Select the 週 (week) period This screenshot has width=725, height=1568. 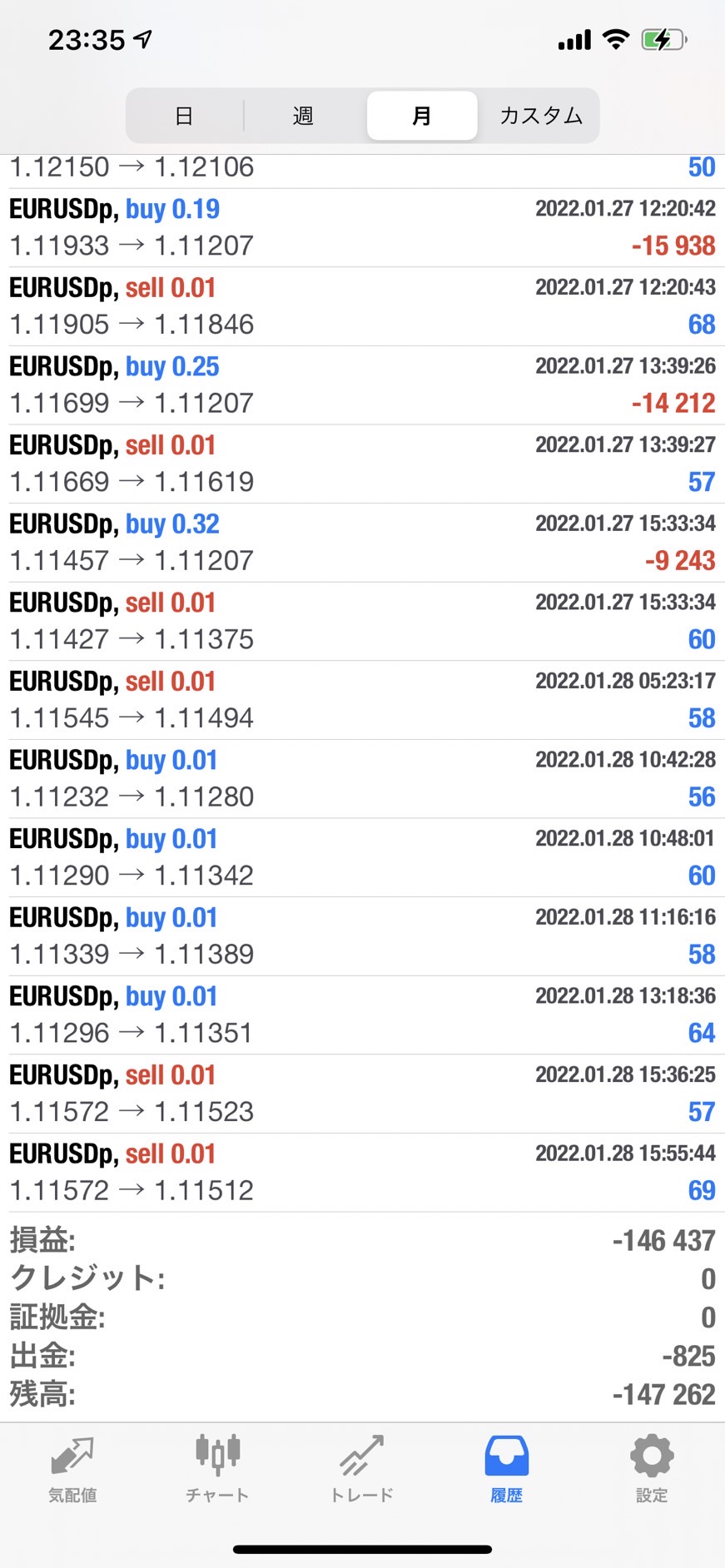pyautogui.click(x=303, y=116)
